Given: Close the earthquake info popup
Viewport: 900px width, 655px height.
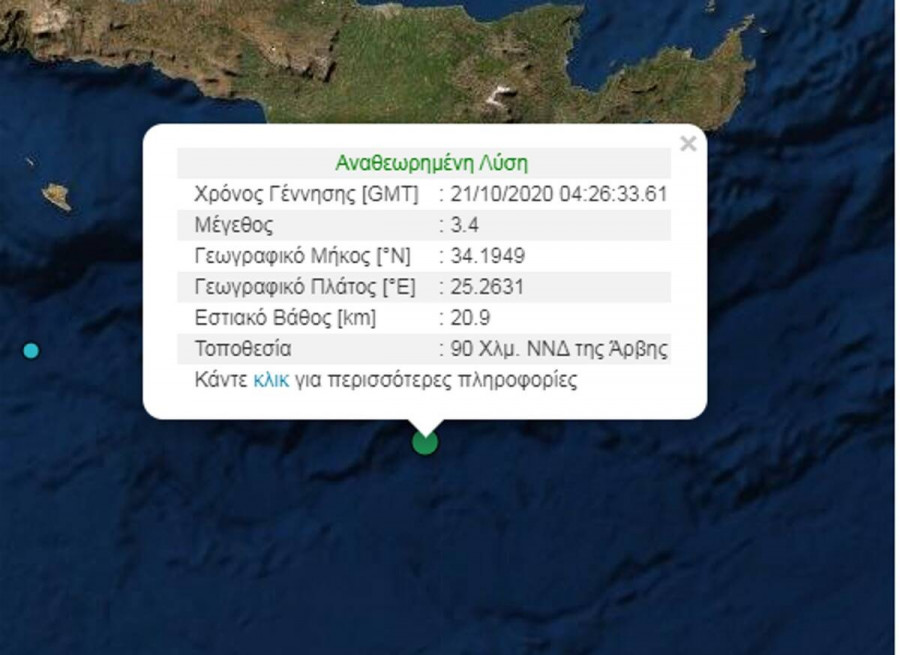Looking at the screenshot, I should click(x=688, y=144).
